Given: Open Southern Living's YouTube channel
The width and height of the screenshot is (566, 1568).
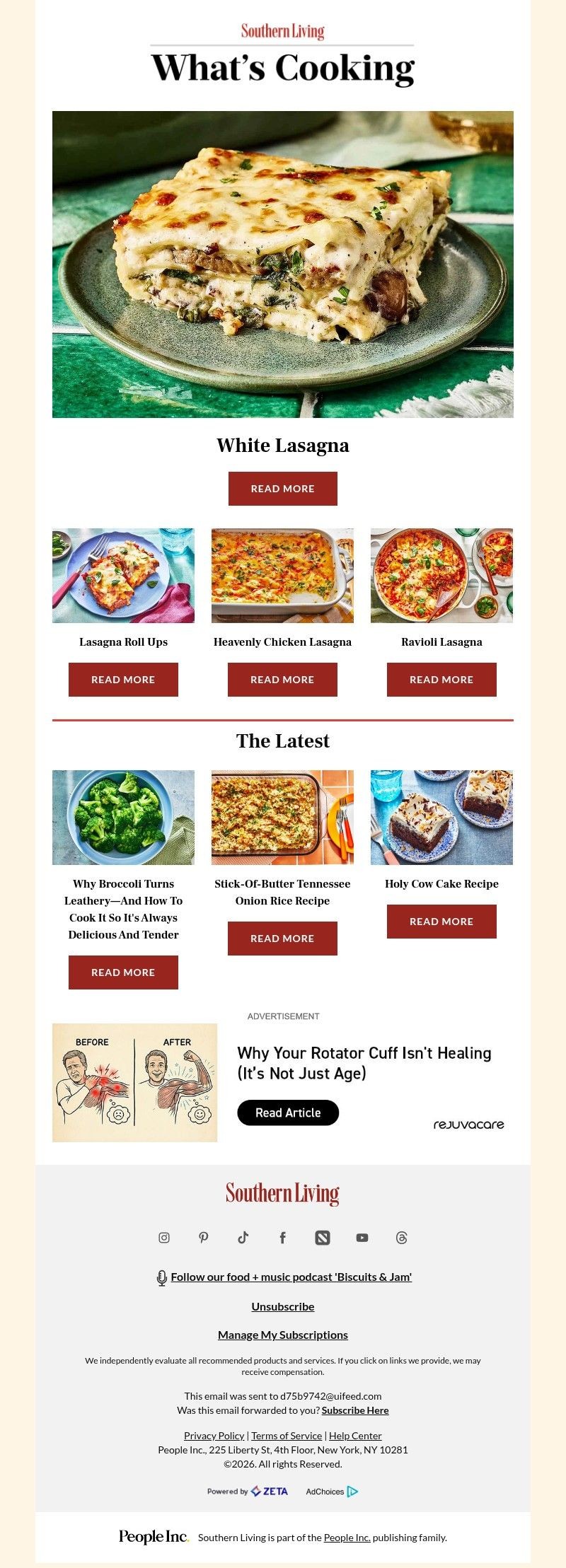Looking at the screenshot, I should tap(362, 1237).
